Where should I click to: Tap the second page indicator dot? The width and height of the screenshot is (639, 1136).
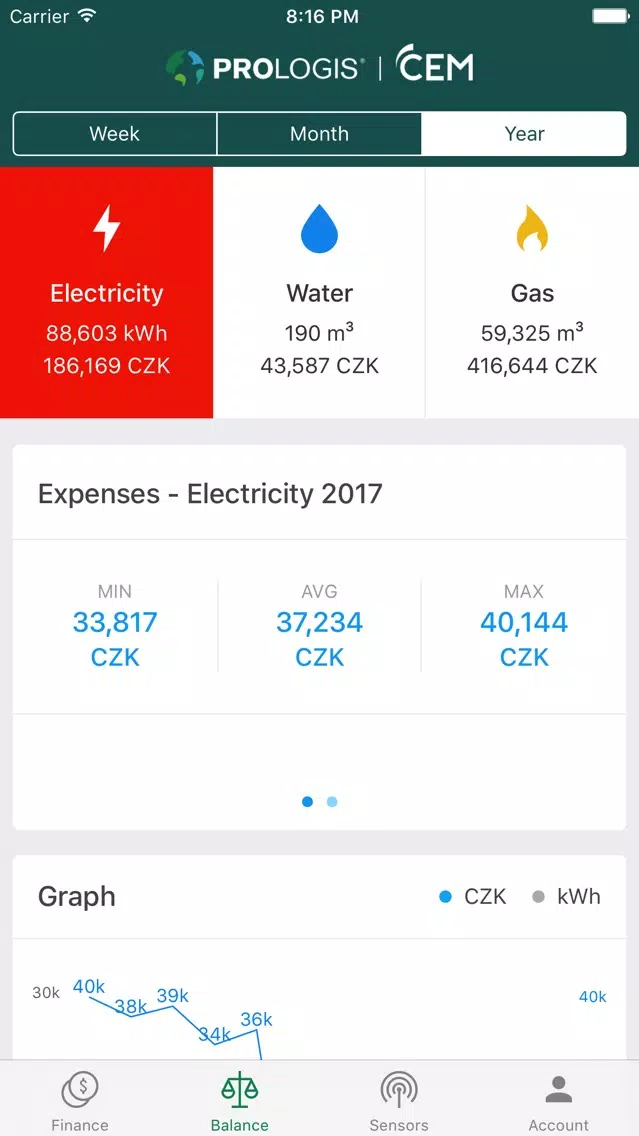pos(332,802)
